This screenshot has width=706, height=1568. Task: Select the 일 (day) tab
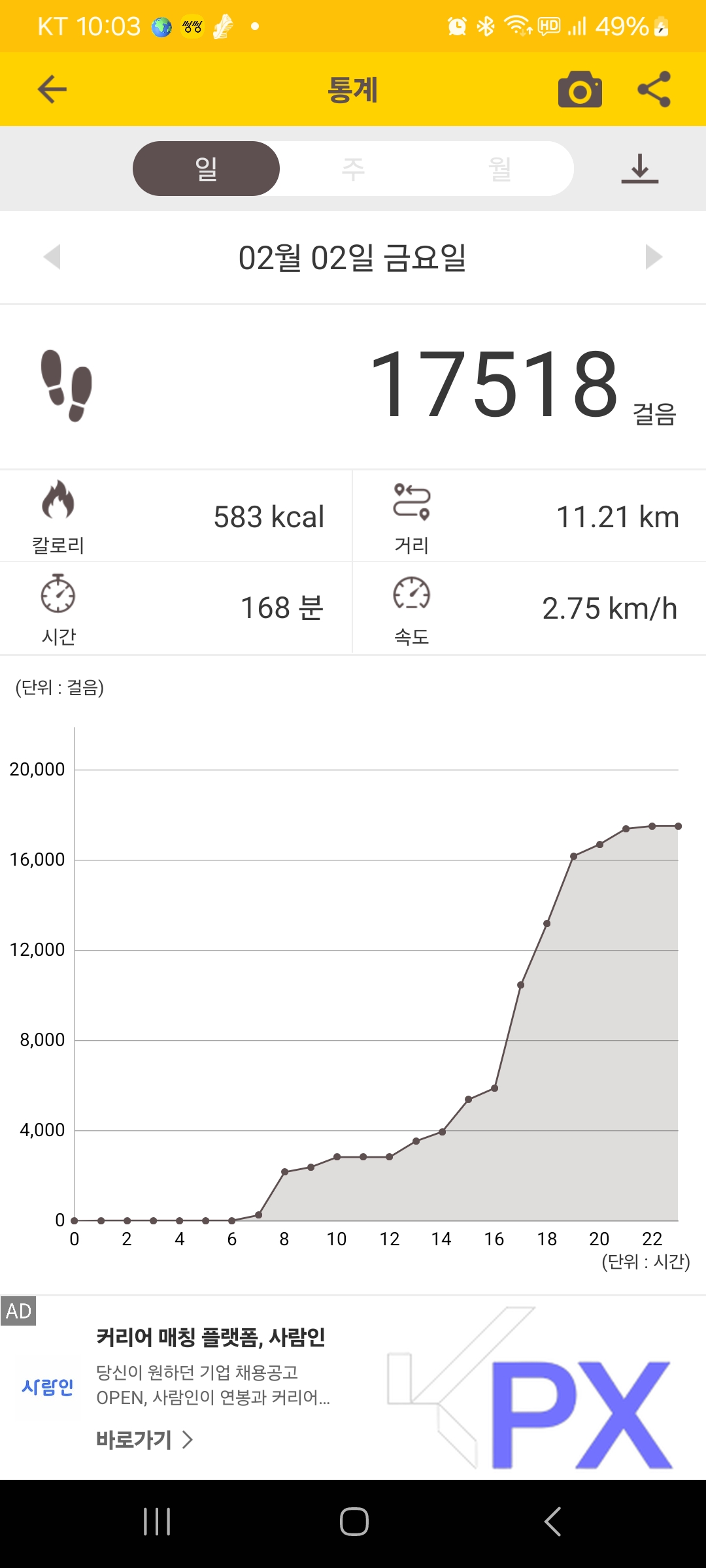(x=206, y=169)
